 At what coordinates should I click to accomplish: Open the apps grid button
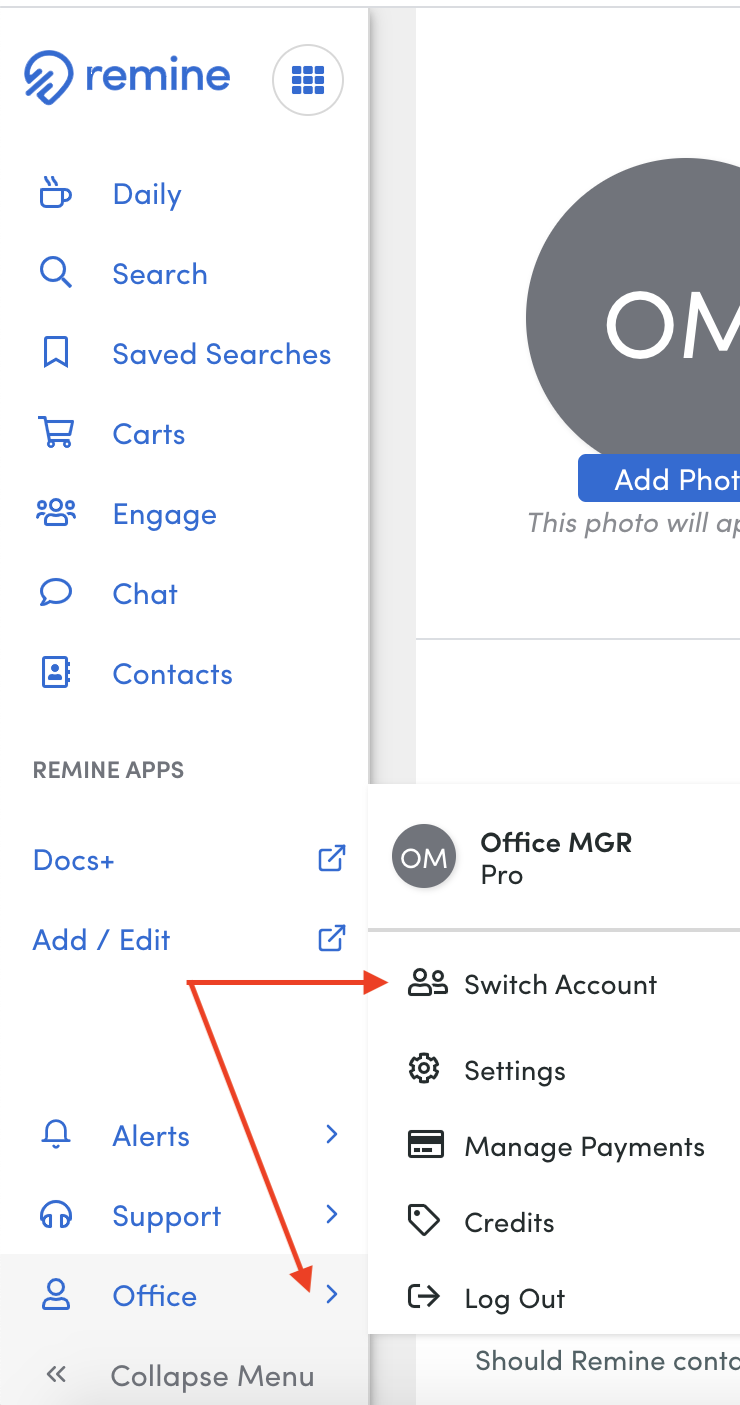[308, 80]
